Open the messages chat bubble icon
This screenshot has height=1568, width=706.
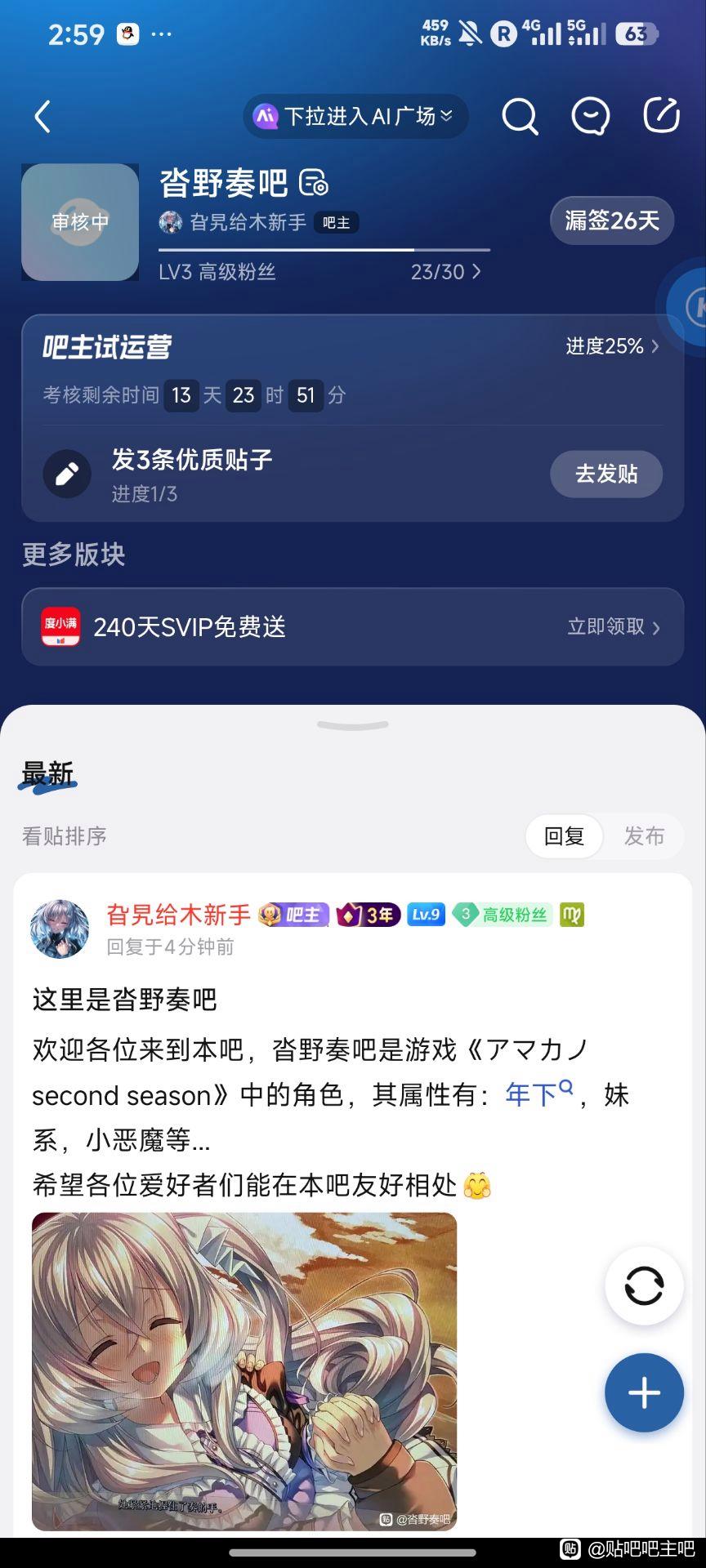click(x=590, y=117)
